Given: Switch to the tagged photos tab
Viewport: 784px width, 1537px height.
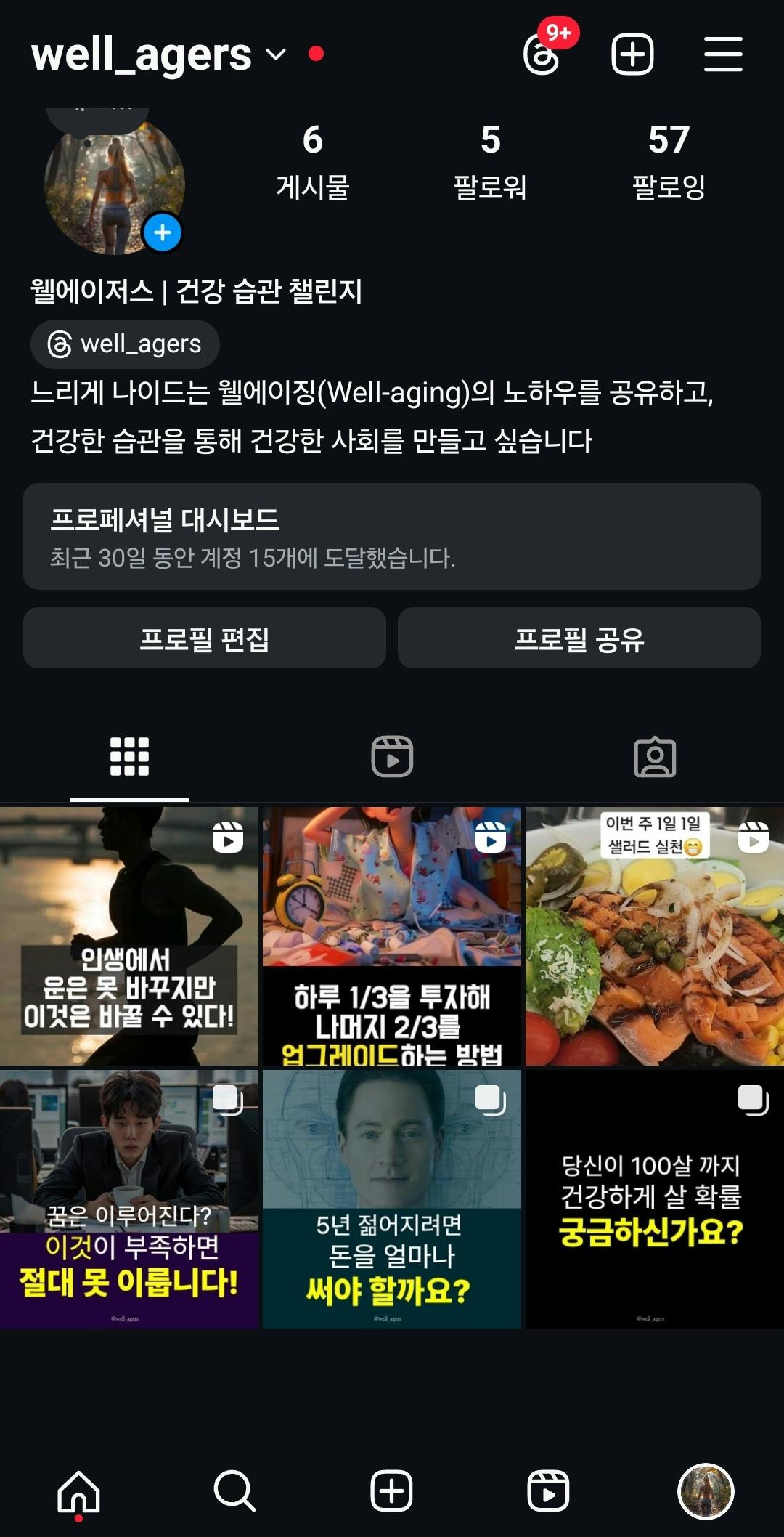Looking at the screenshot, I should point(655,757).
